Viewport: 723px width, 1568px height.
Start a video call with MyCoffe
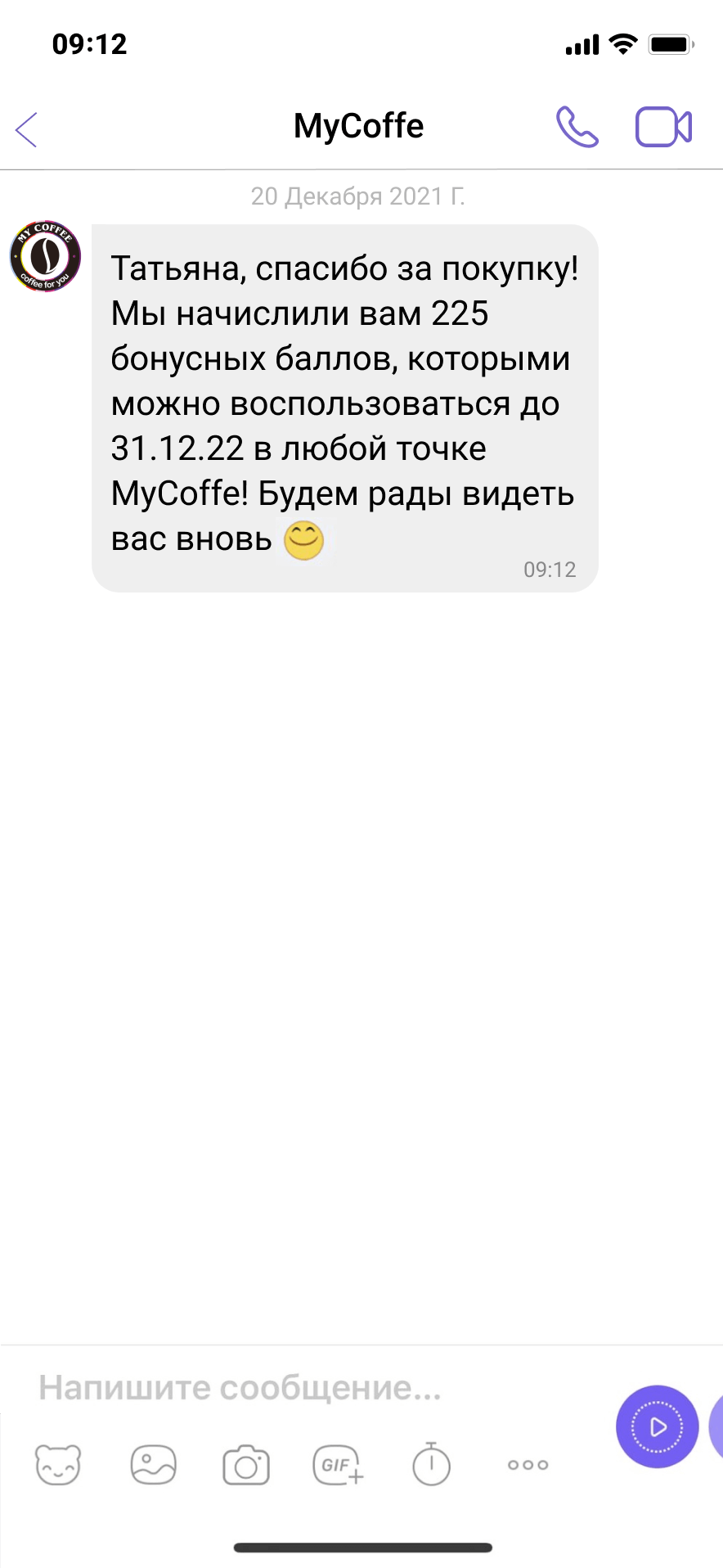(662, 127)
